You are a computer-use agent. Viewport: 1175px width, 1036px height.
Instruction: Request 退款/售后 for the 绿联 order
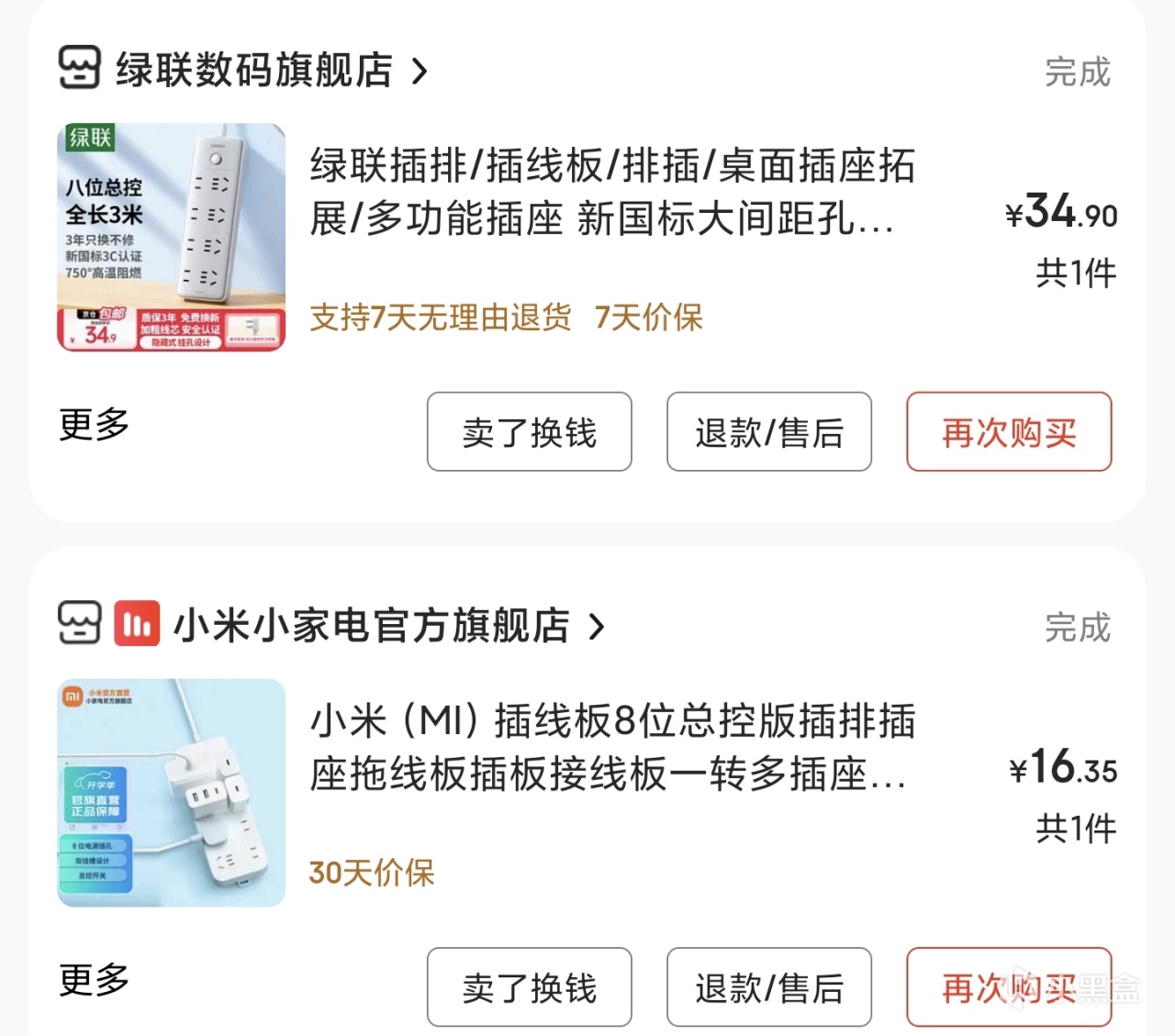pos(769,432)
